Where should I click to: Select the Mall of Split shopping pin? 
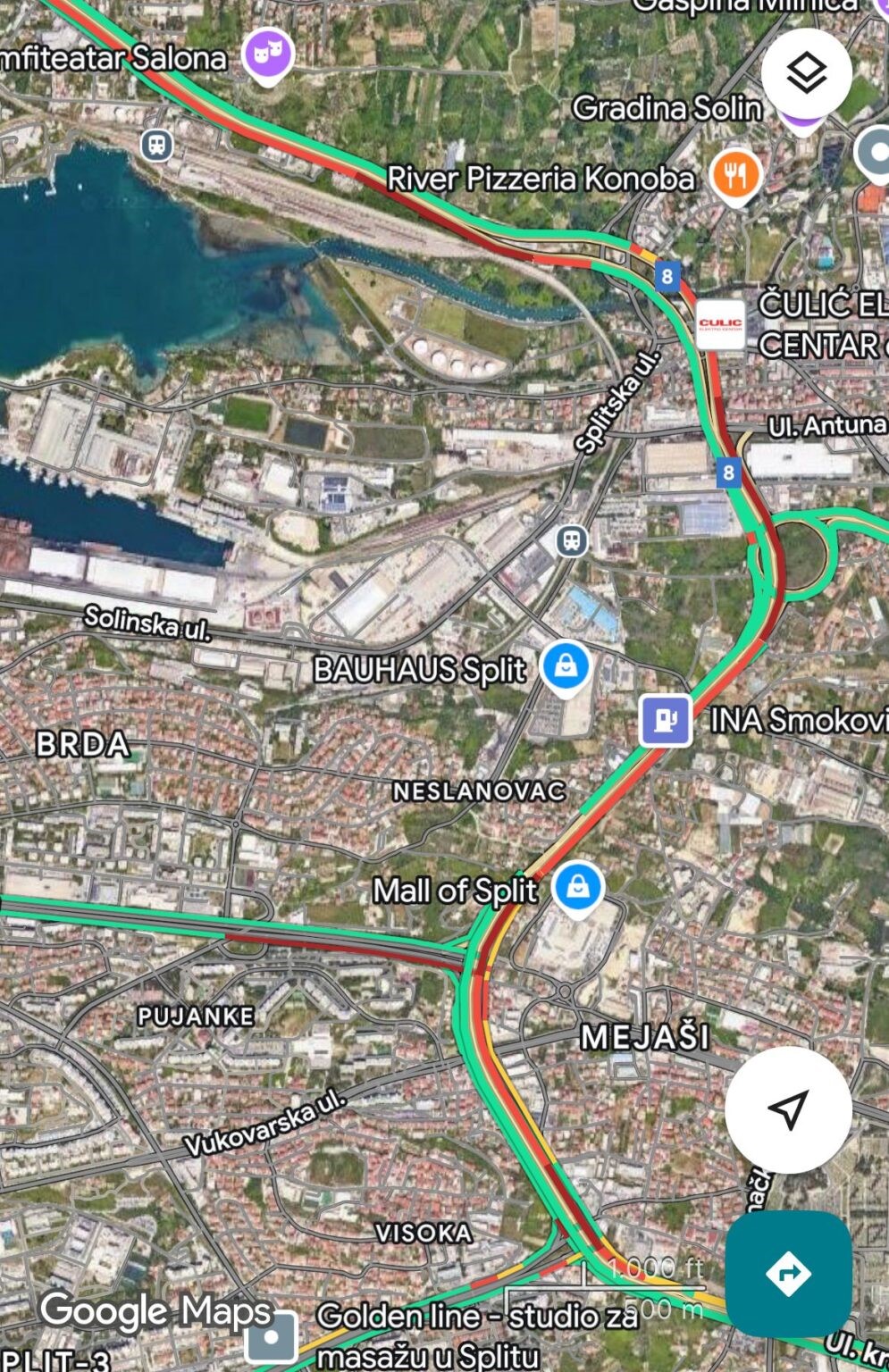click(578, 887)
